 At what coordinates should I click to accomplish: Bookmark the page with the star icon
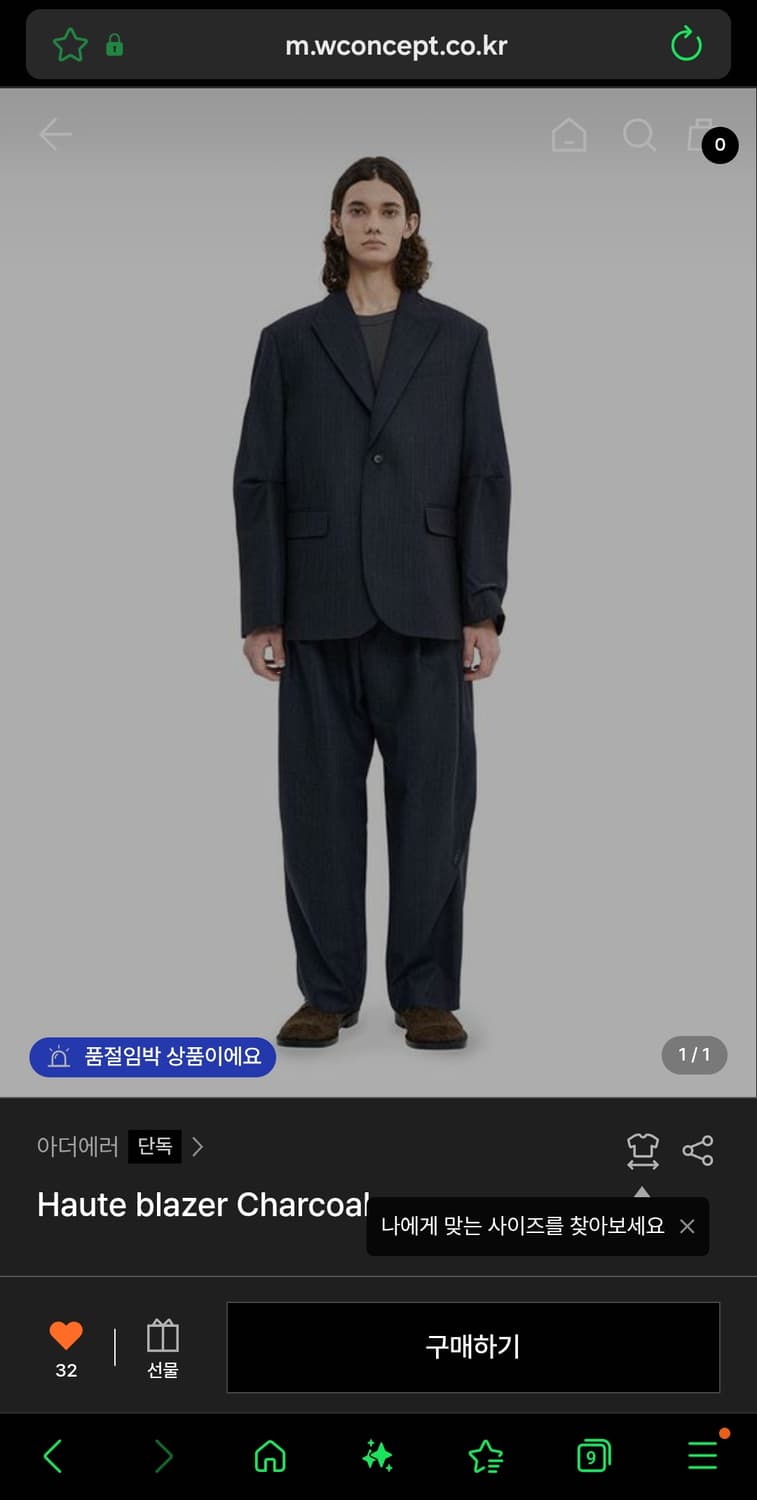(69, 45)
